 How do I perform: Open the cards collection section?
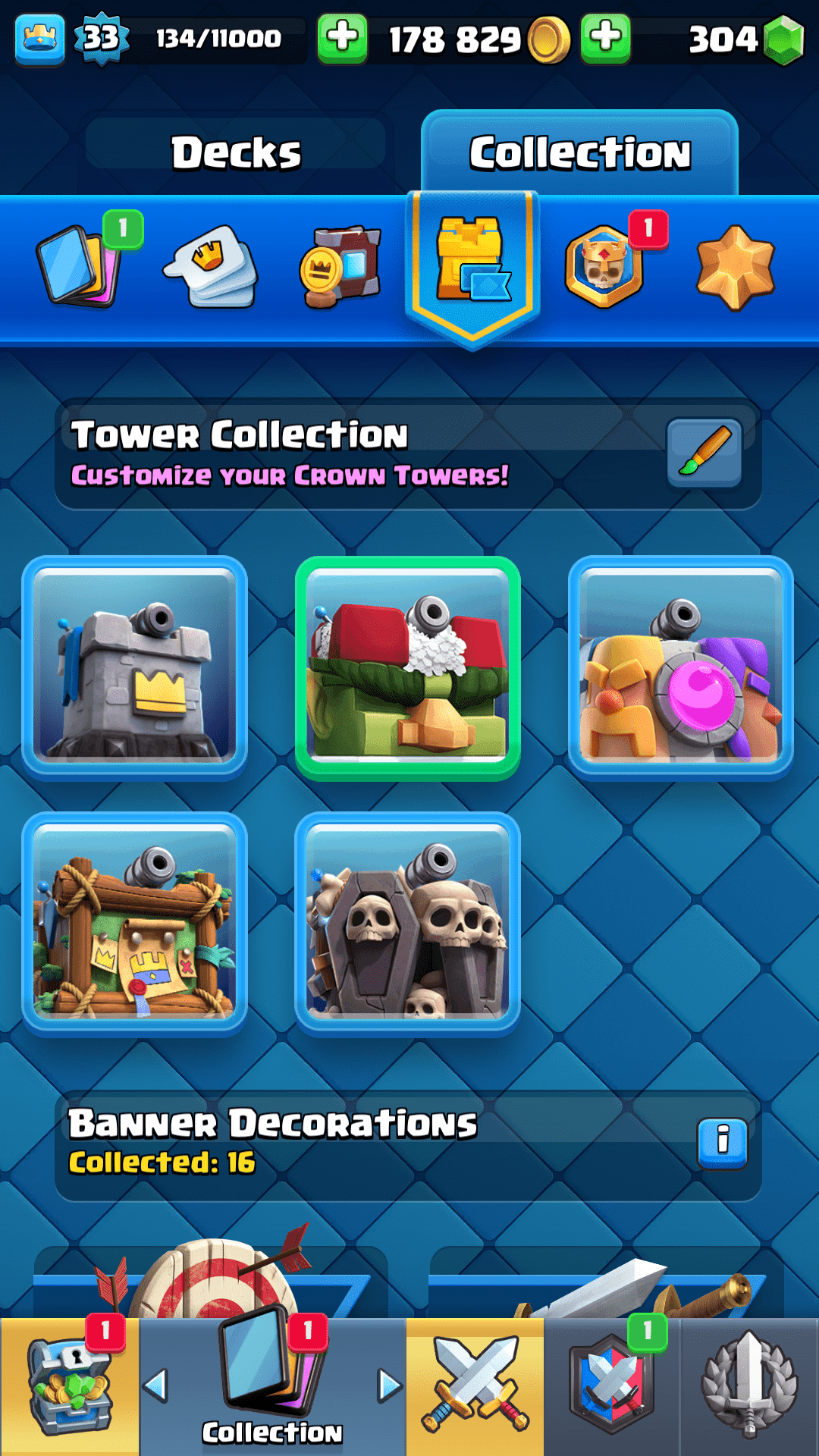[x=79, y=265]
